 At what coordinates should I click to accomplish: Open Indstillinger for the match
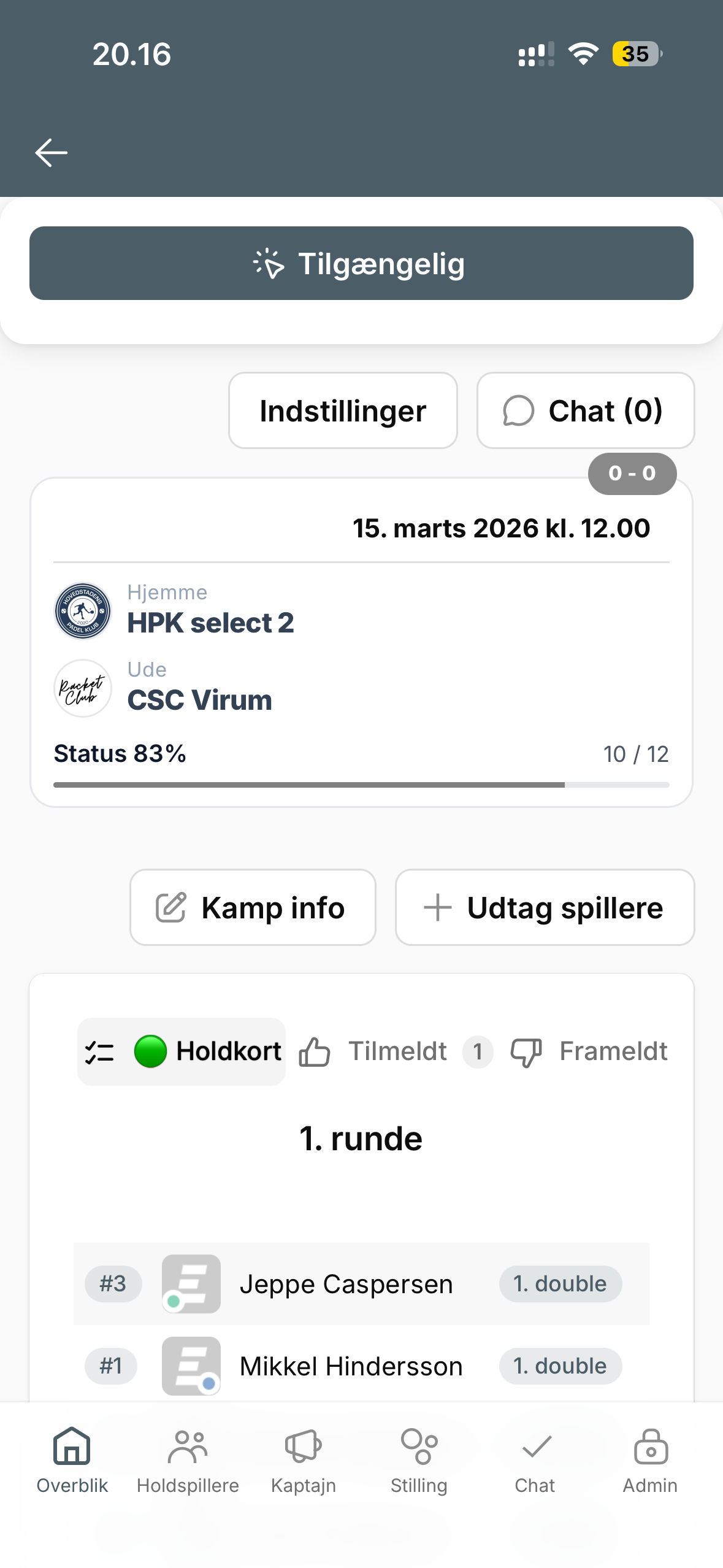(342, 410)
